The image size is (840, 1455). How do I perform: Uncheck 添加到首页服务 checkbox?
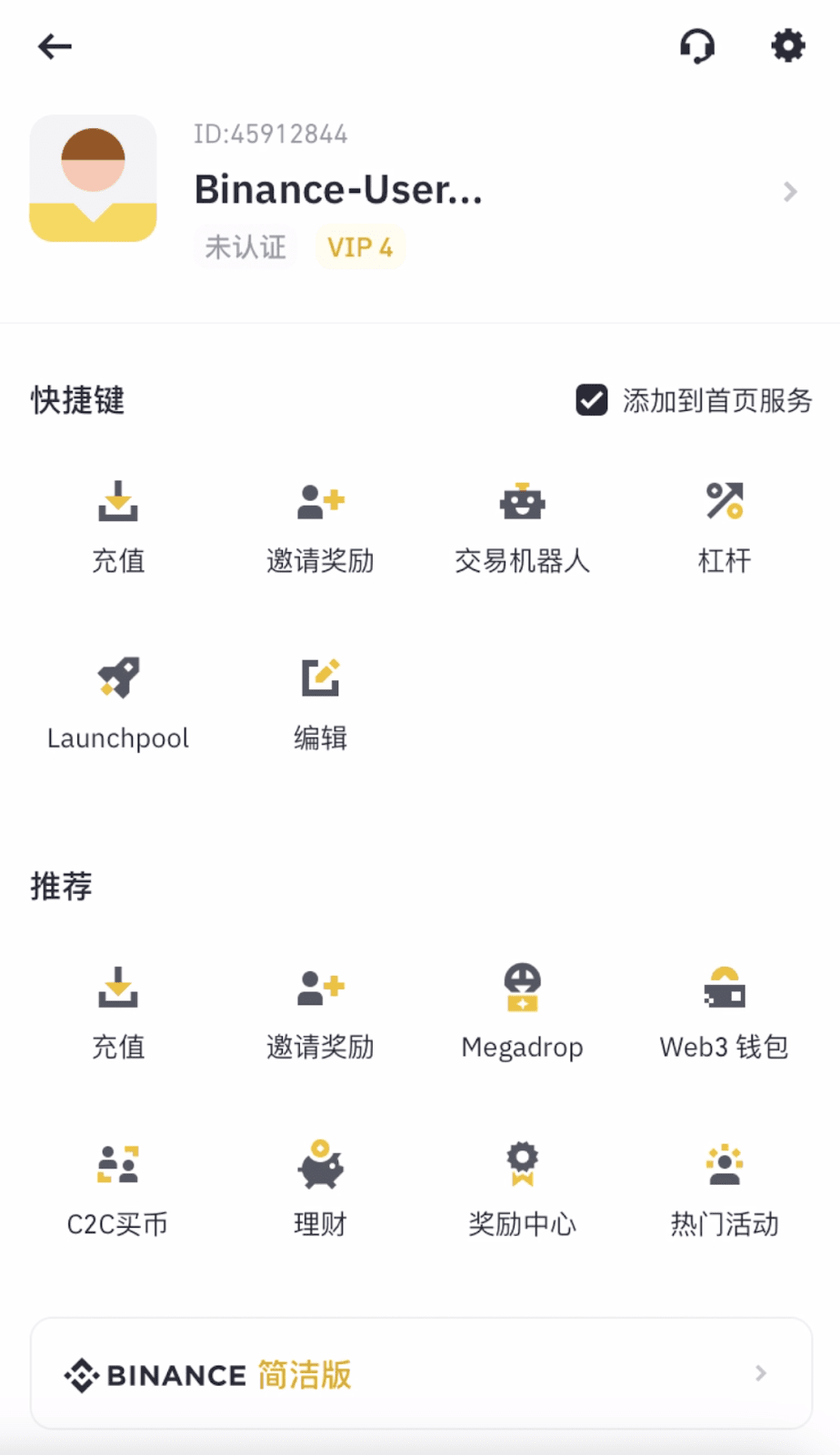tap(590, 400)
